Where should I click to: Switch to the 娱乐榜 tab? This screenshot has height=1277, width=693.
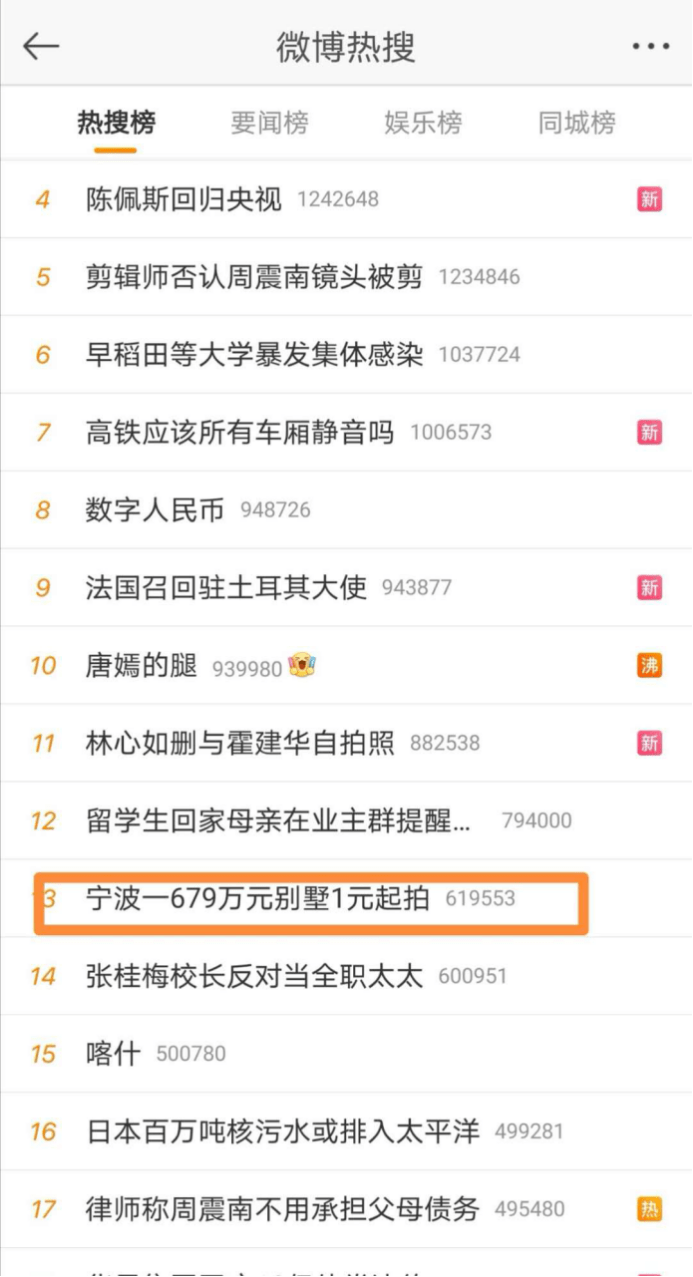pyautogui.click(x=423, y=123)
